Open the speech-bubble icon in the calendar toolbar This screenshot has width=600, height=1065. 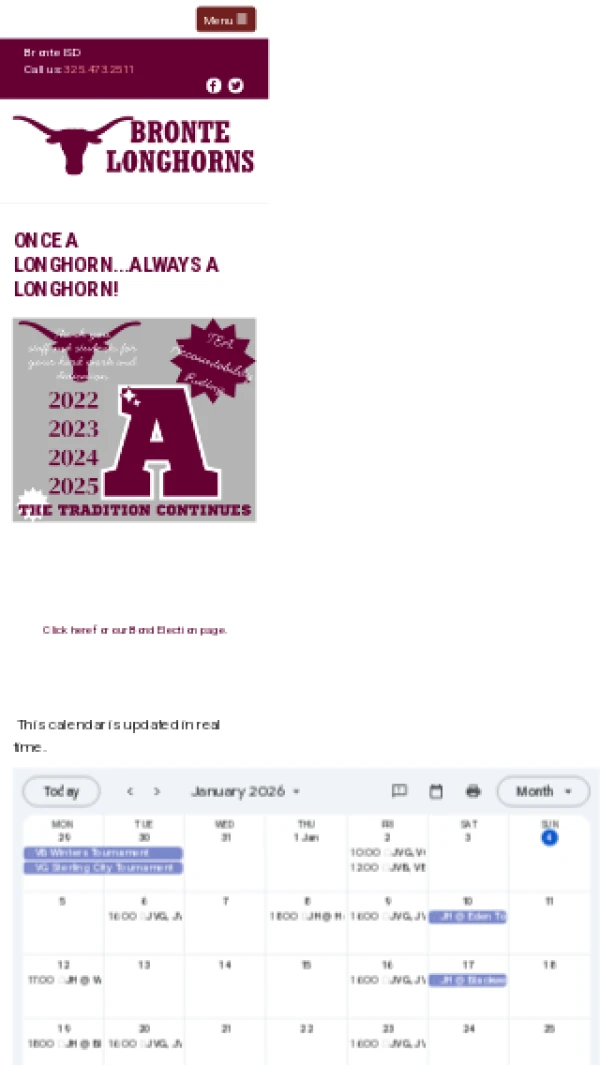pos(399,791)
